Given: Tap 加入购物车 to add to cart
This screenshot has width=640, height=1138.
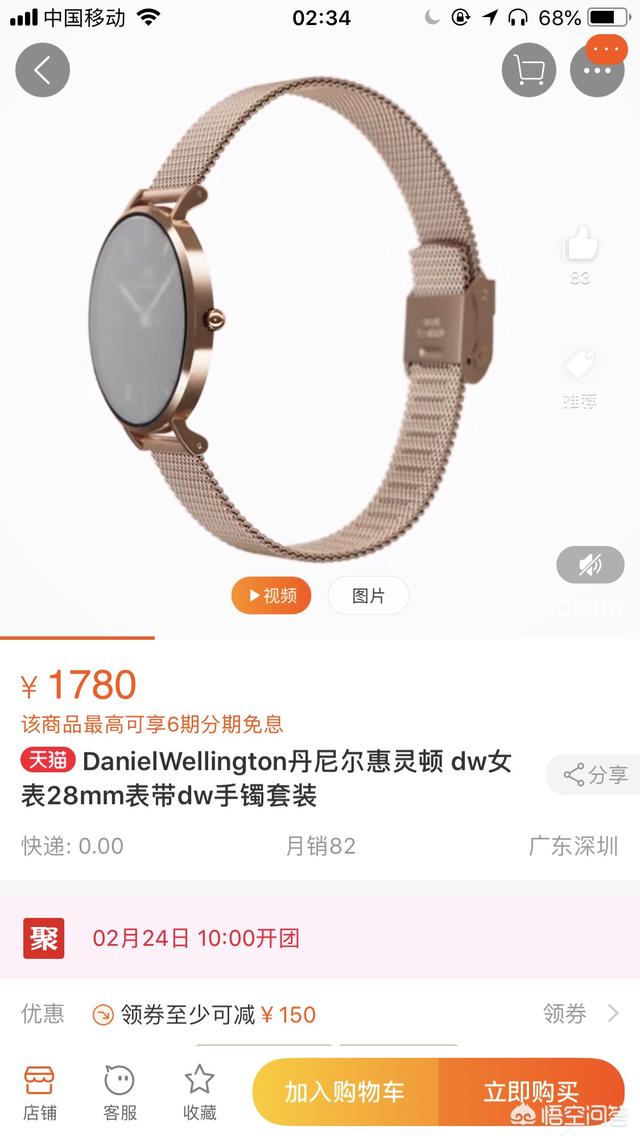Looking at the screenshot, I should pyautogui.click(x=345, y=1092).
